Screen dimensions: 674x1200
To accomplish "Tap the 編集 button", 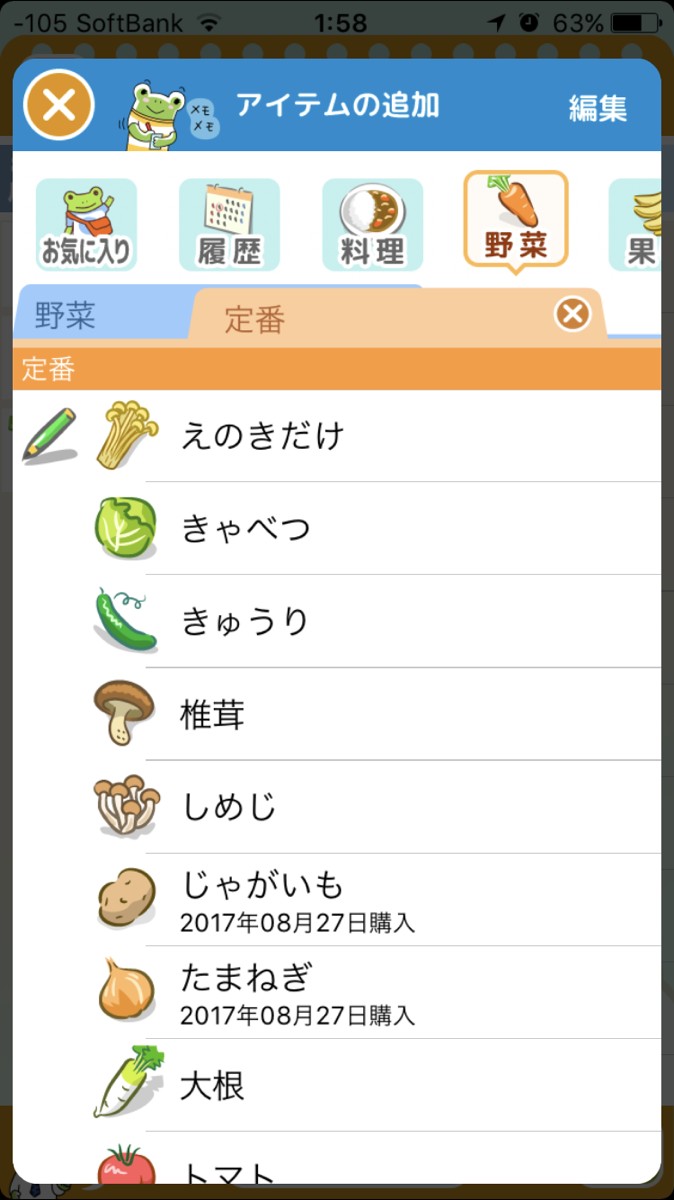I will pyautogui.click(x=598, y=108).
